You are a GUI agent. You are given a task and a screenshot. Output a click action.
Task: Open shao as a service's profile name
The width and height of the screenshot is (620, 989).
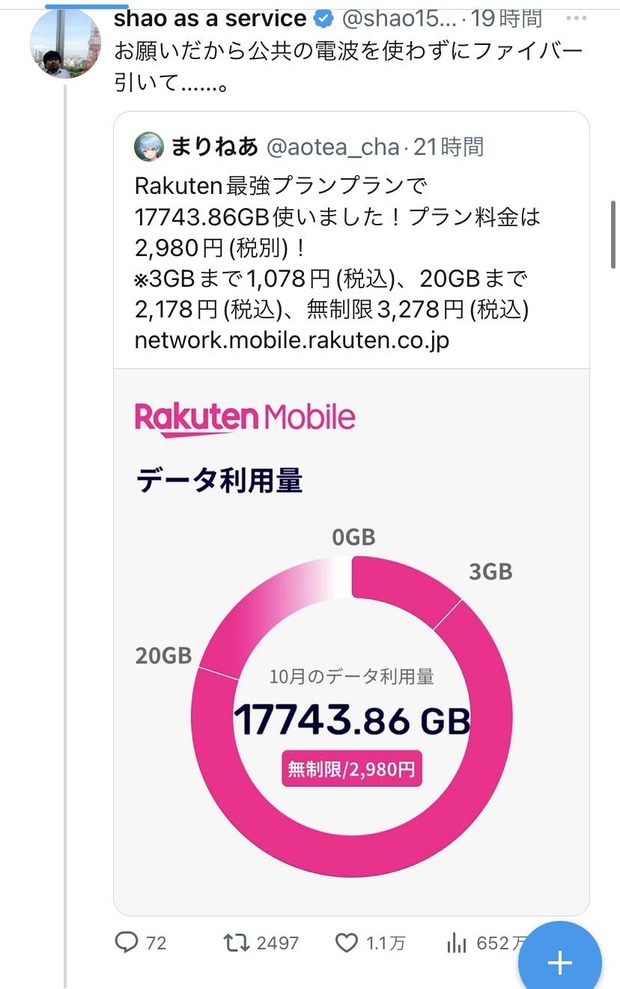click(210, 17)
